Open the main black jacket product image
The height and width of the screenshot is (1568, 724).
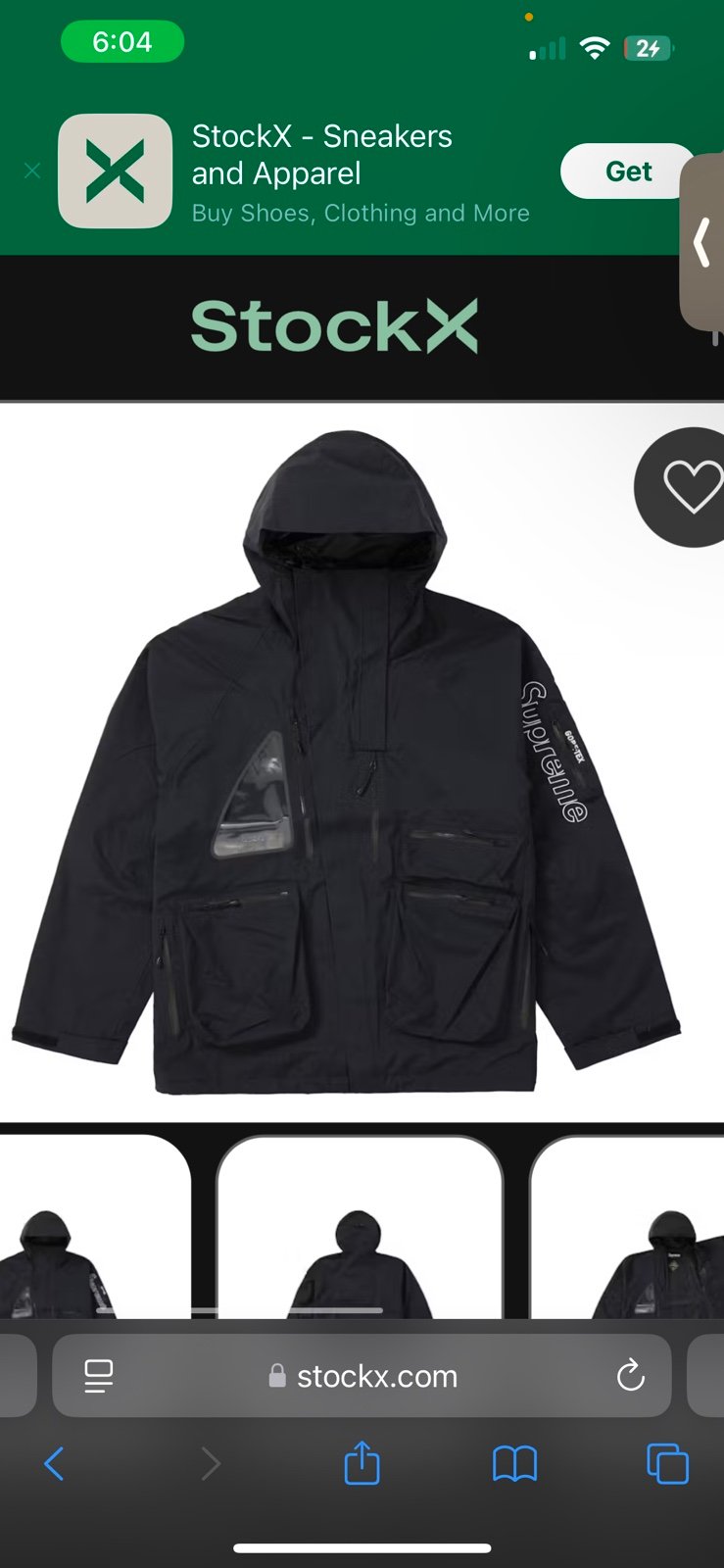click(x=345, y=761)
